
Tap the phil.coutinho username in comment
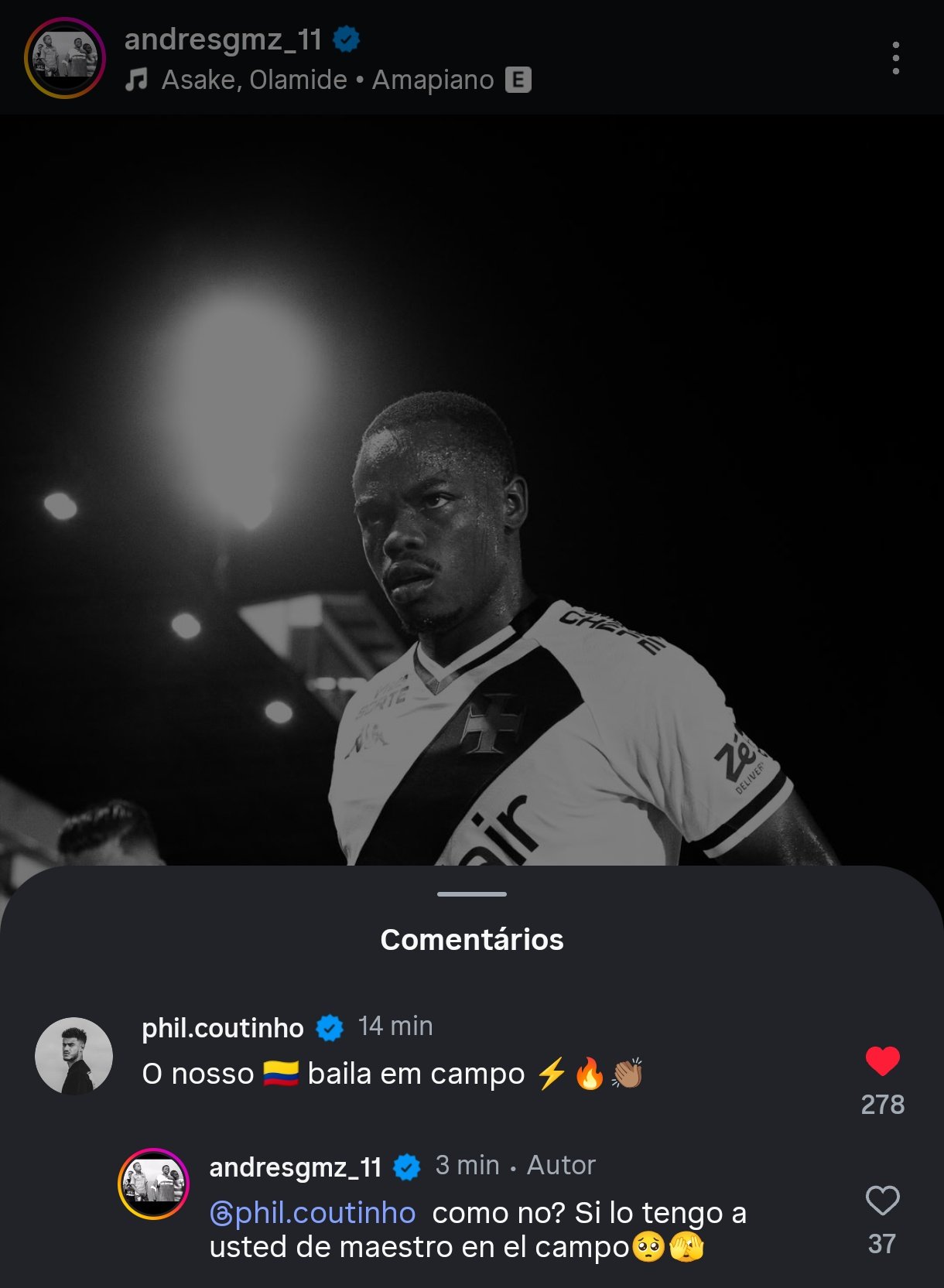(x=223, y=1028)
